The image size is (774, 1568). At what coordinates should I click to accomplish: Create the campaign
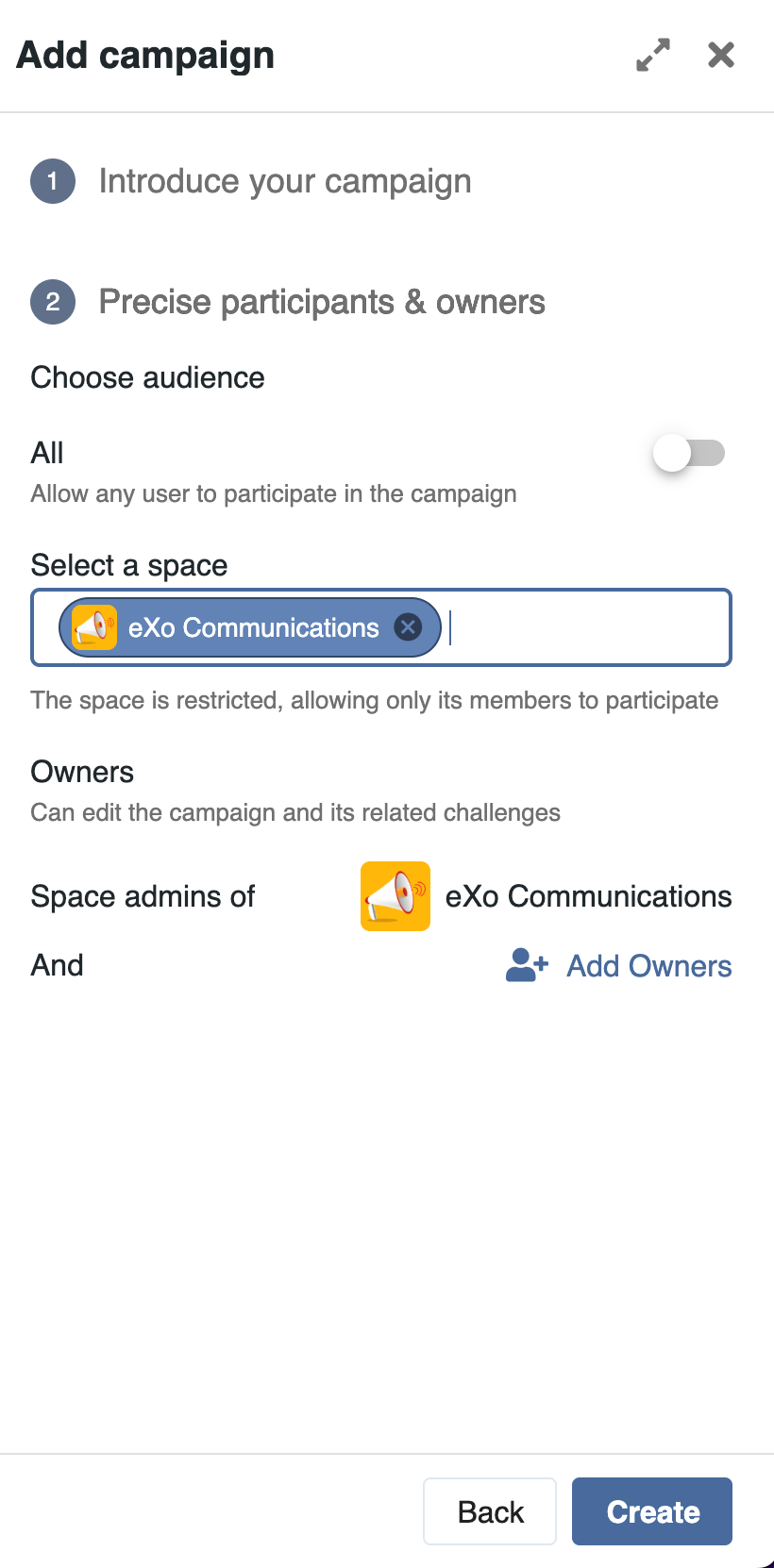(652, 1511)
